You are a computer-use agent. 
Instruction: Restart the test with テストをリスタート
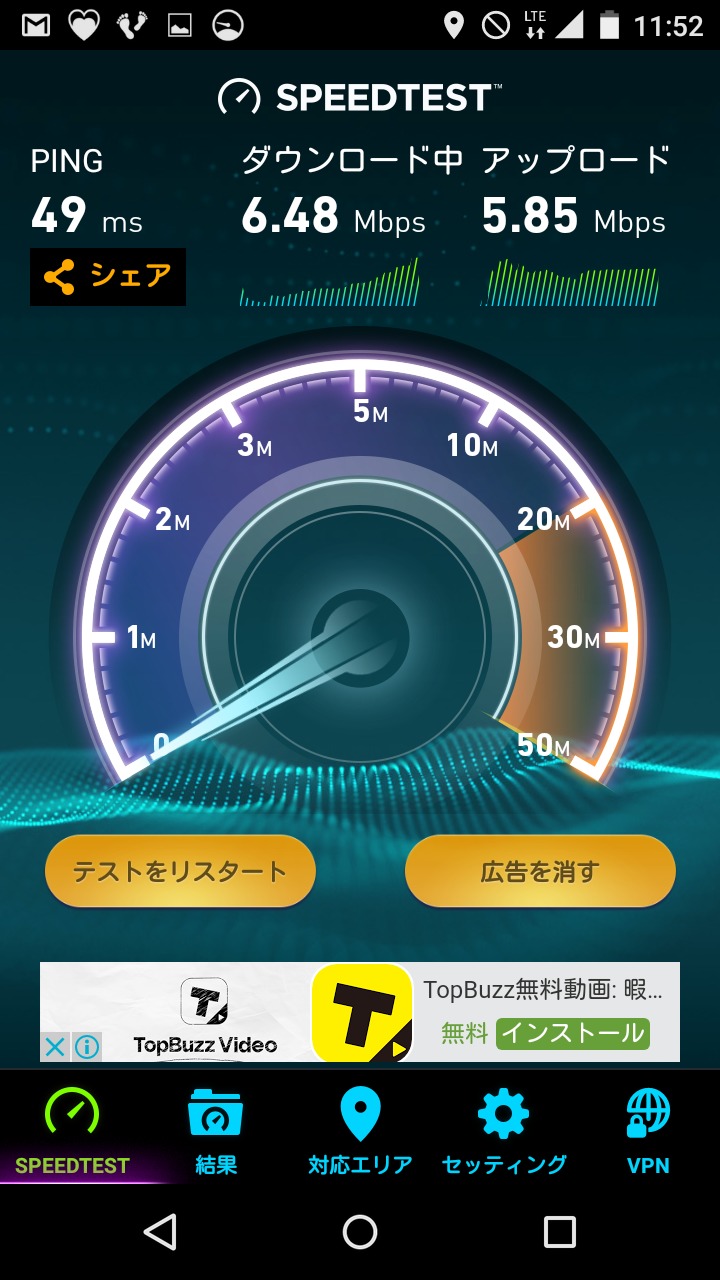point(180,871)
